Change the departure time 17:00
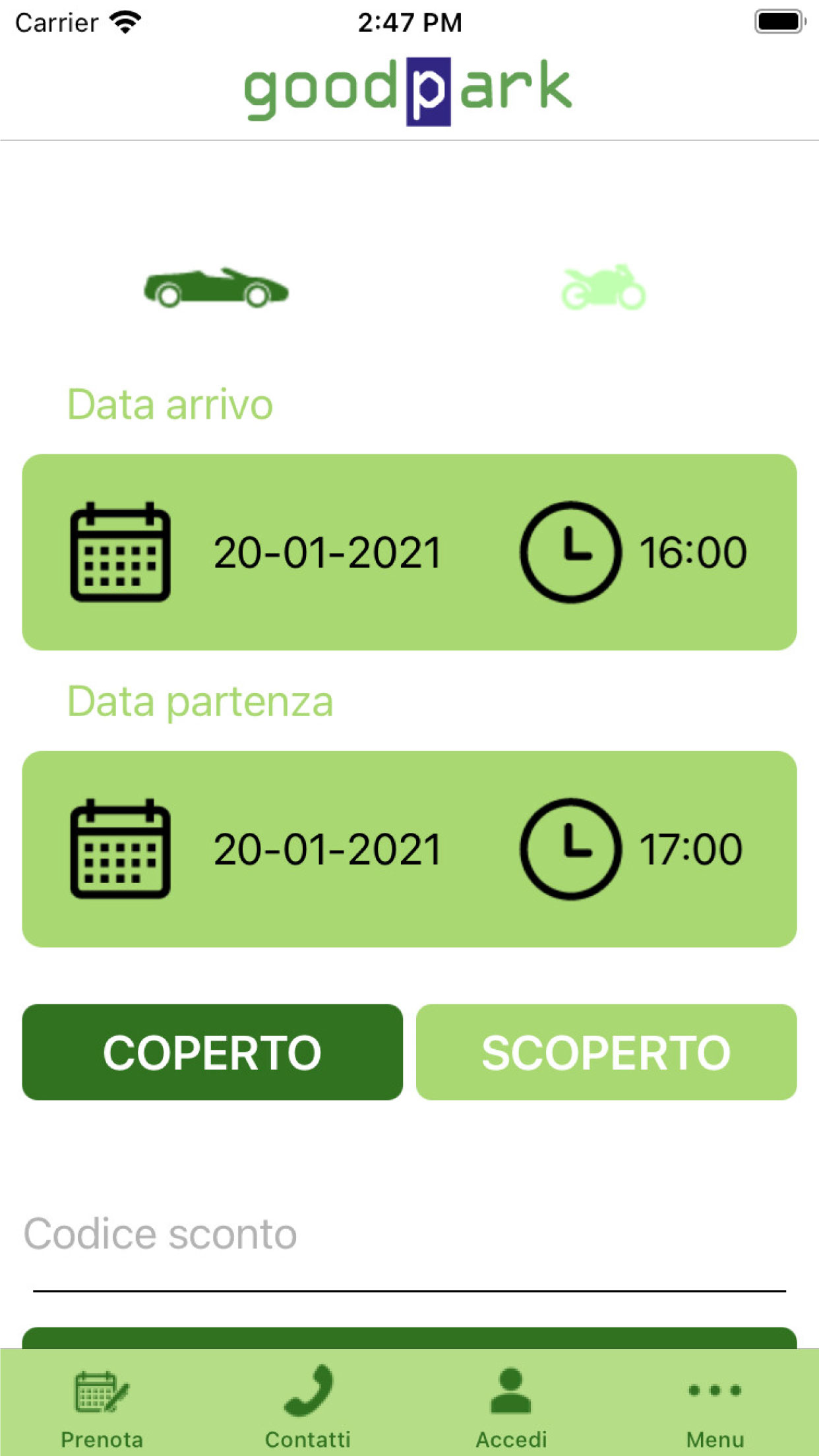Image resolution: width=819 pixels, height=1456 pixels. coord(691,849)
